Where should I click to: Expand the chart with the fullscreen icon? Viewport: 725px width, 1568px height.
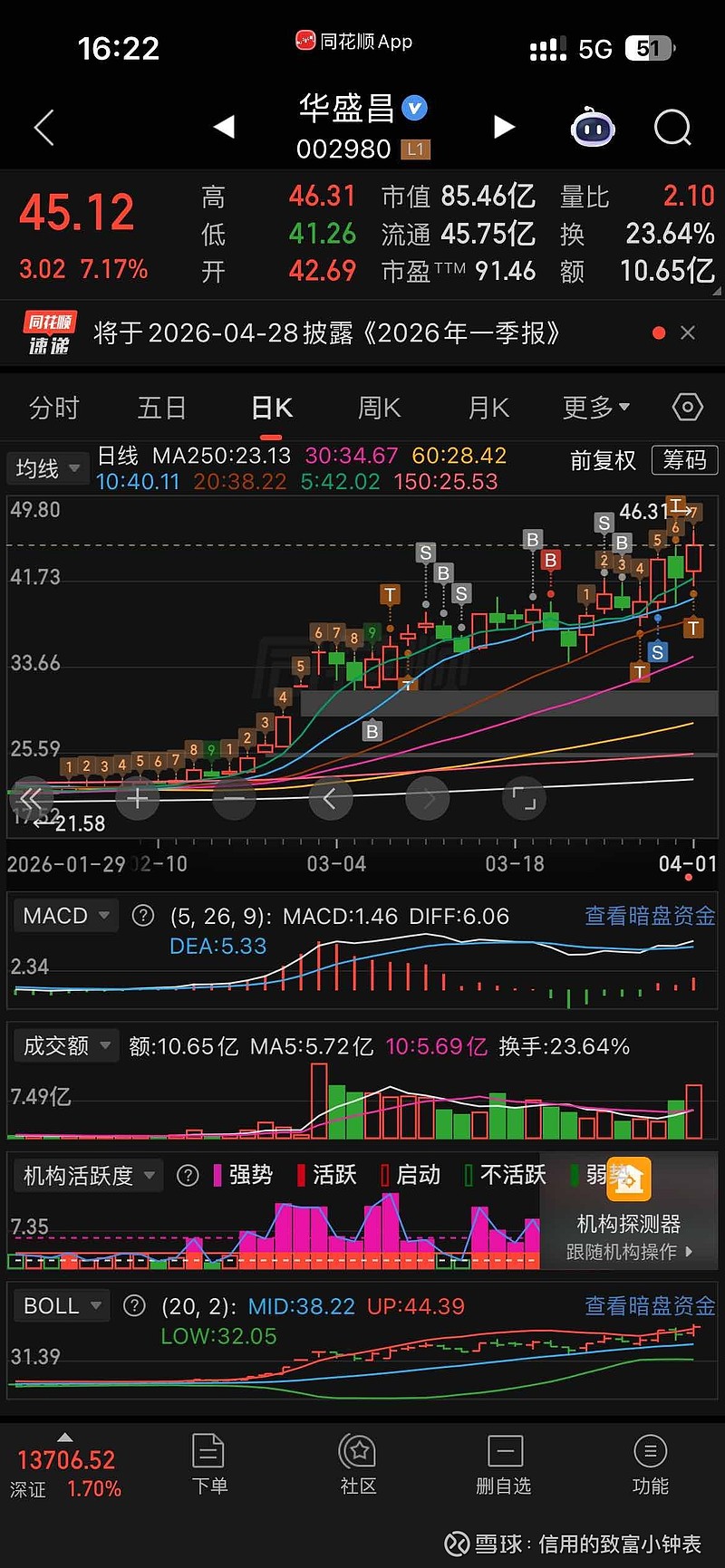pyautogui.click(x=525, y=798)
